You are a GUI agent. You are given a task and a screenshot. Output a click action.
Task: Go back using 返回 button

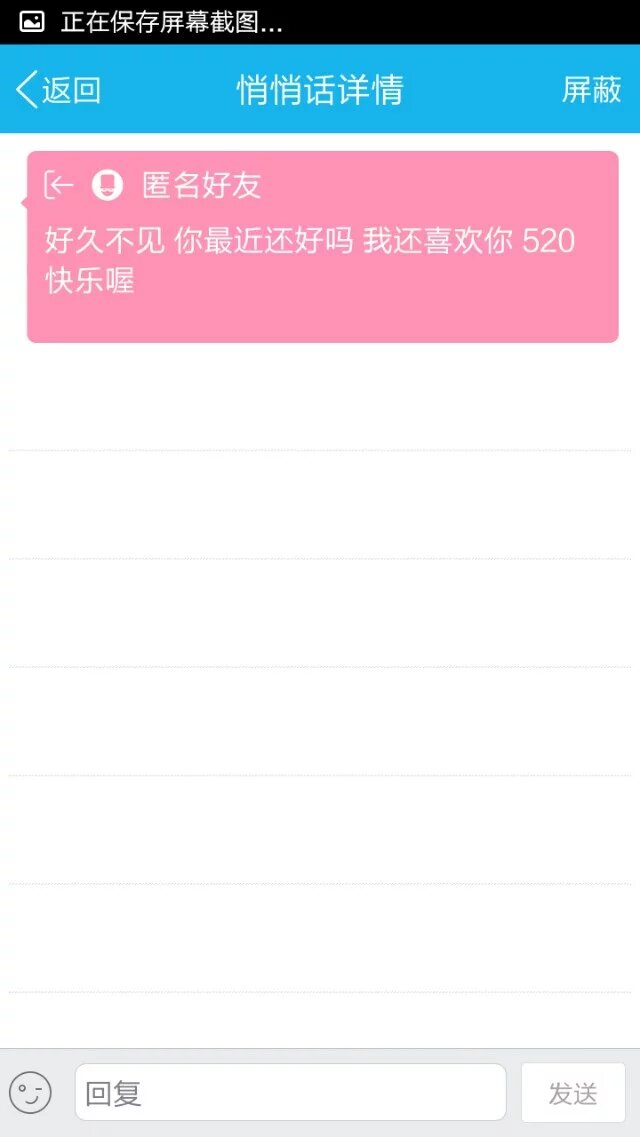click(59, 90)
